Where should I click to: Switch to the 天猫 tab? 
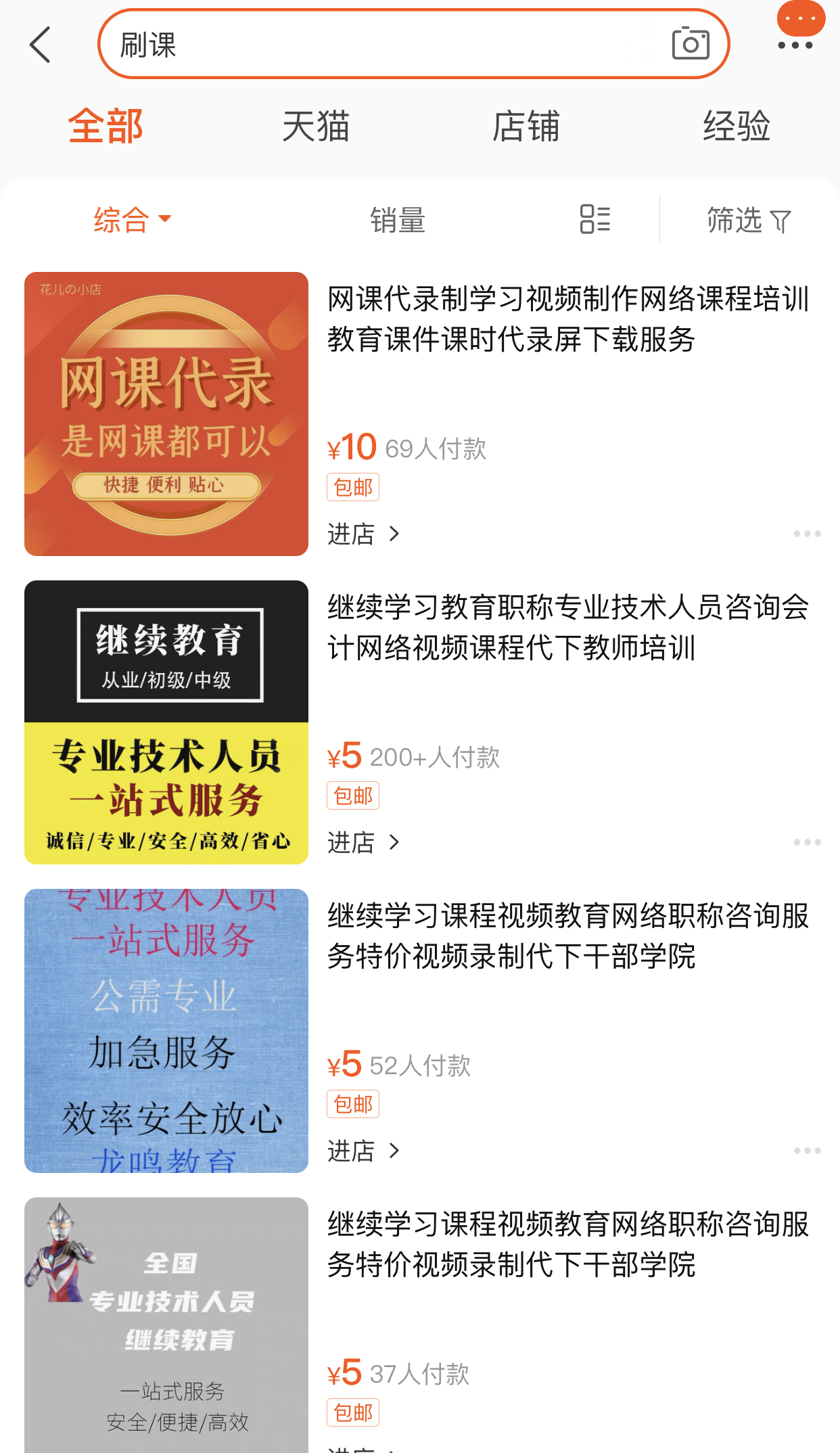pyautogui.click(x=315, y=125)
